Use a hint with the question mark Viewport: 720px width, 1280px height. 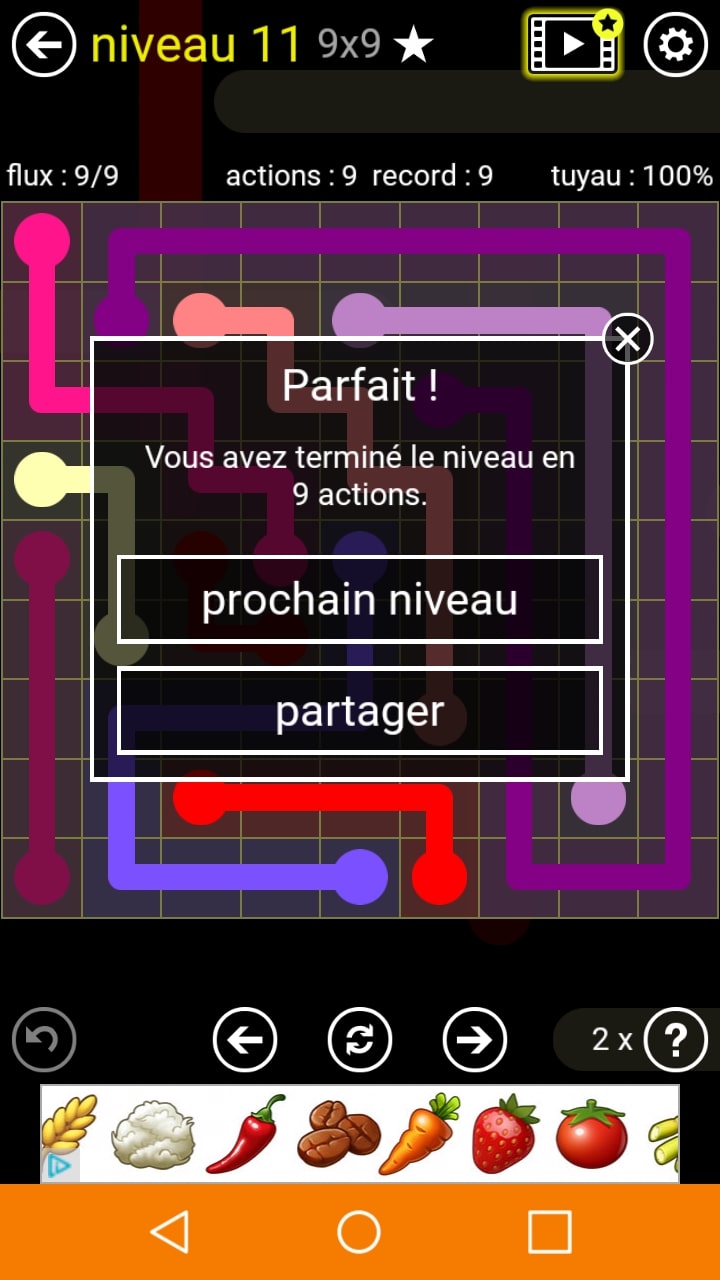click(676, 1040)
